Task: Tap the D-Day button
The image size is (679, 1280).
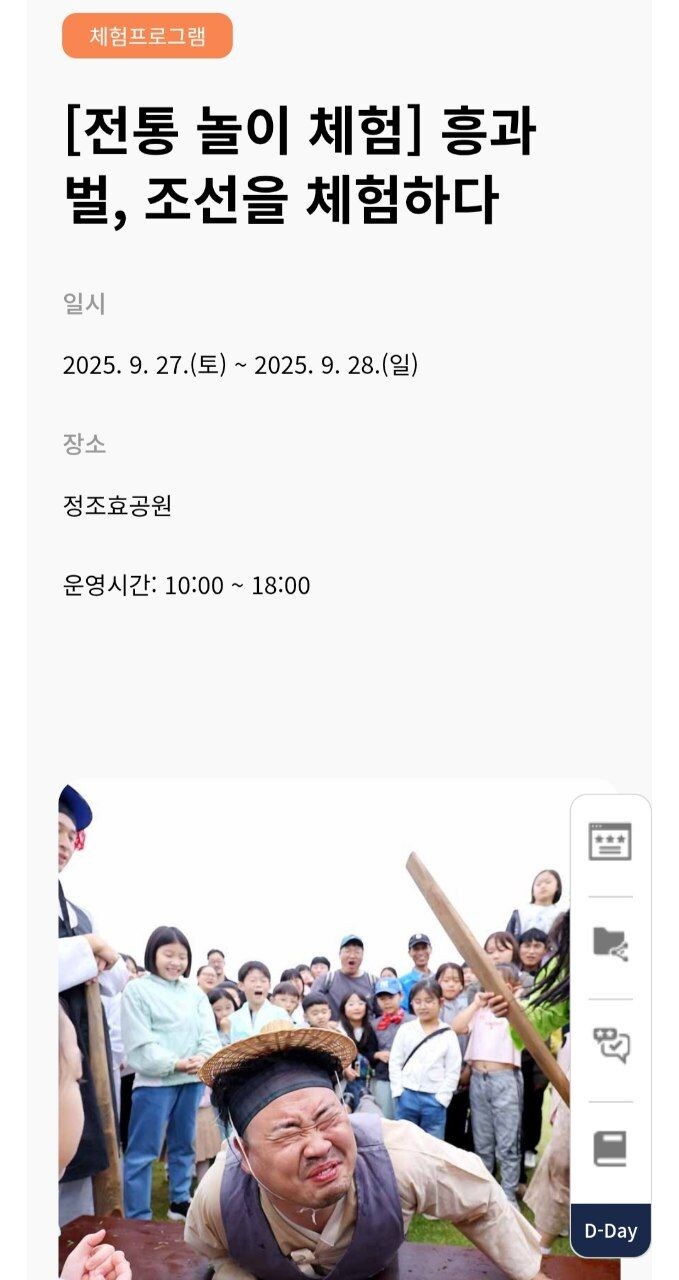Action: tap(610, 1231)
